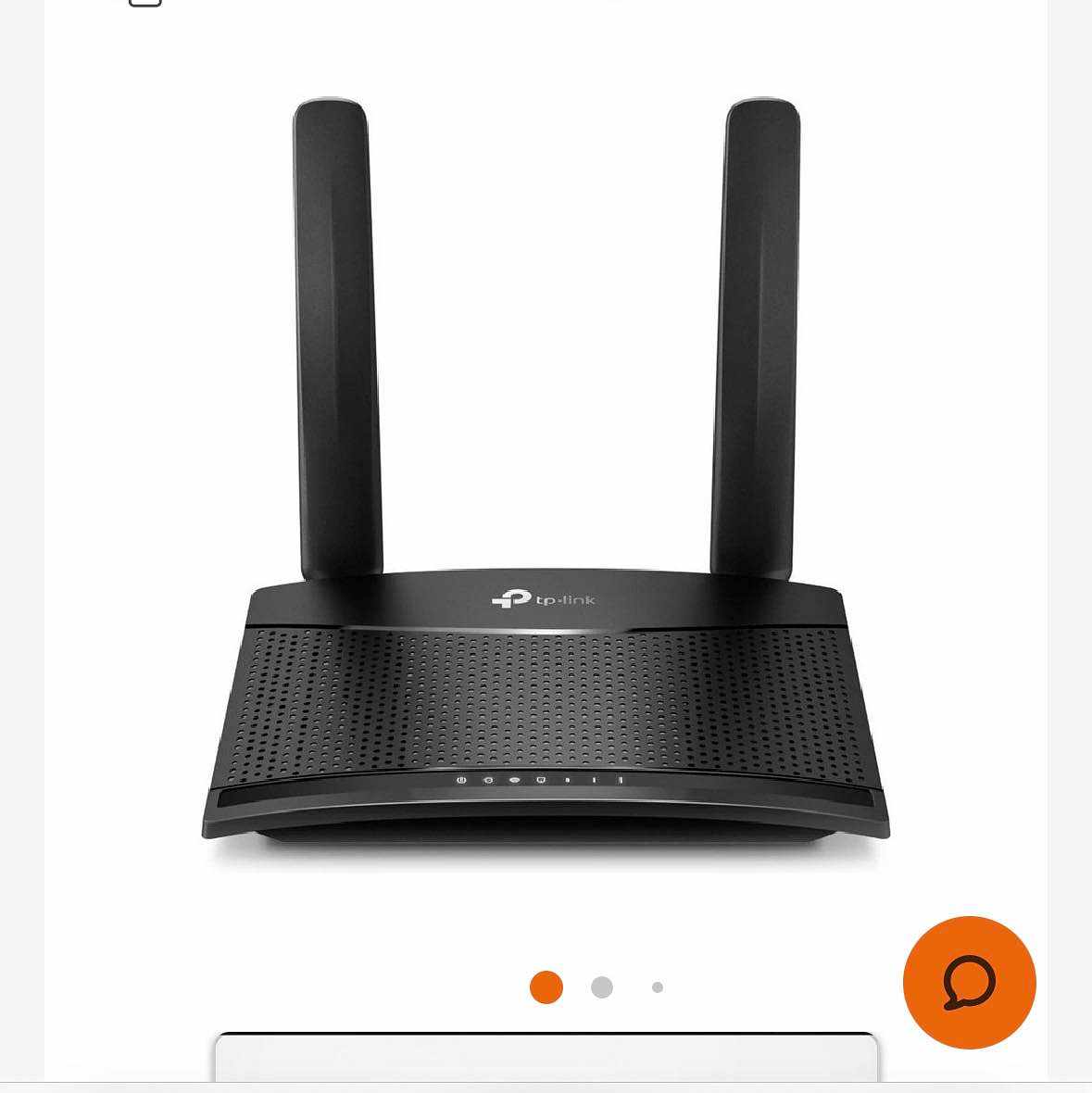Viewport: 1092px width, 1093px height.
Task: Jump to the third image dot
Action: (658, 987)
